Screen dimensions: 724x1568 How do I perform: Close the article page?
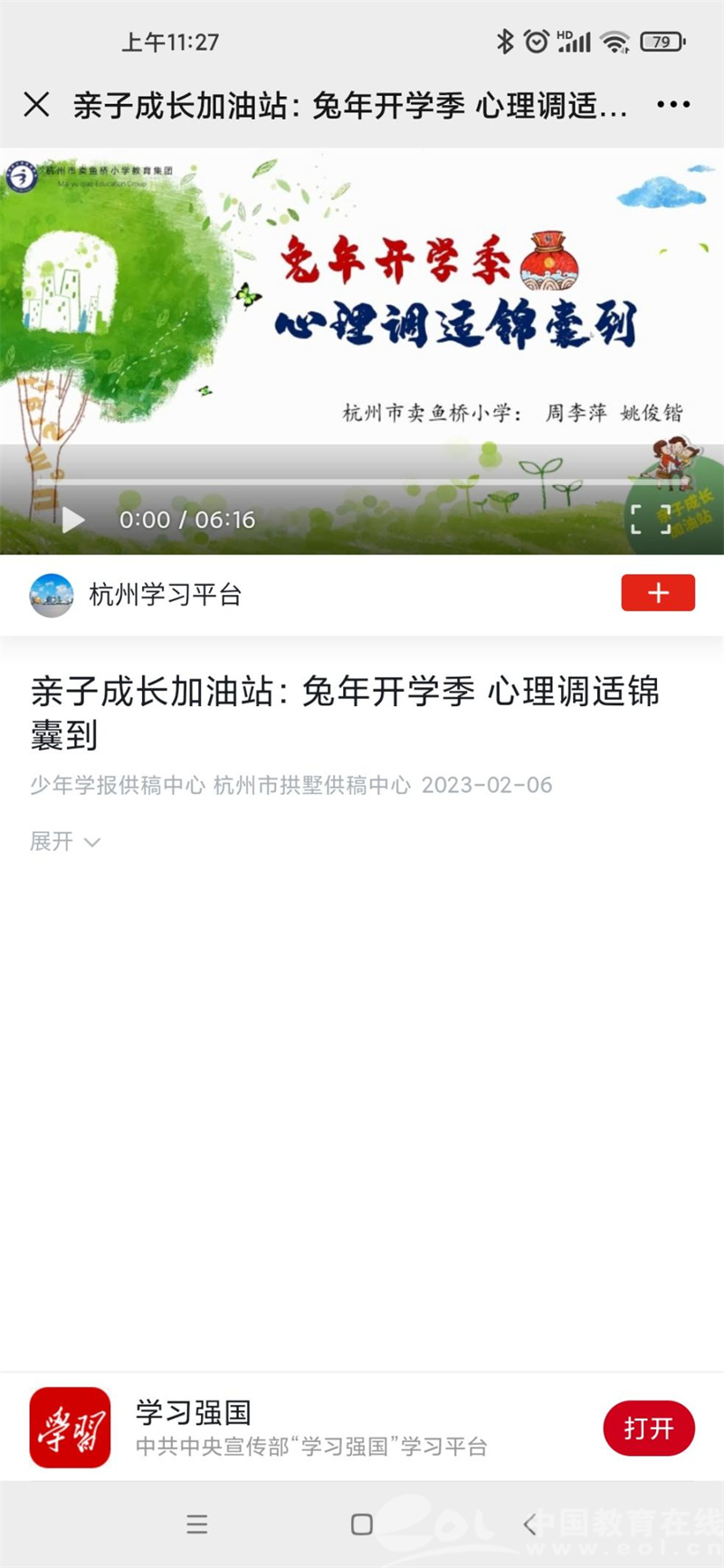point(36,104)
